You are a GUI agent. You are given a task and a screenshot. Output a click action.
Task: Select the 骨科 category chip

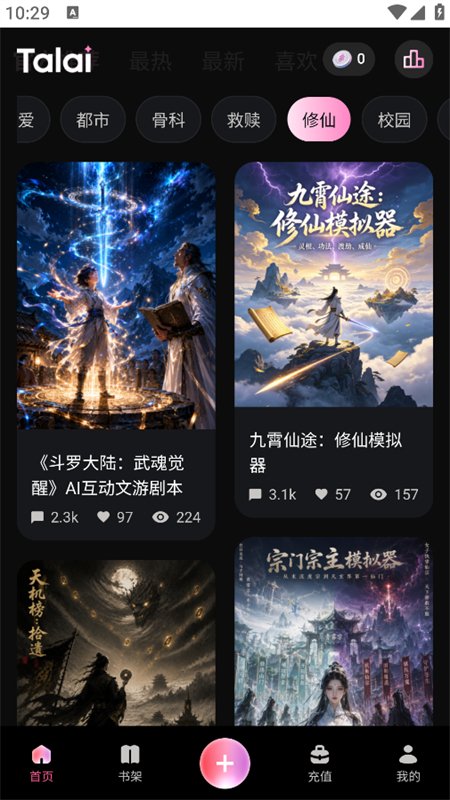168,119
